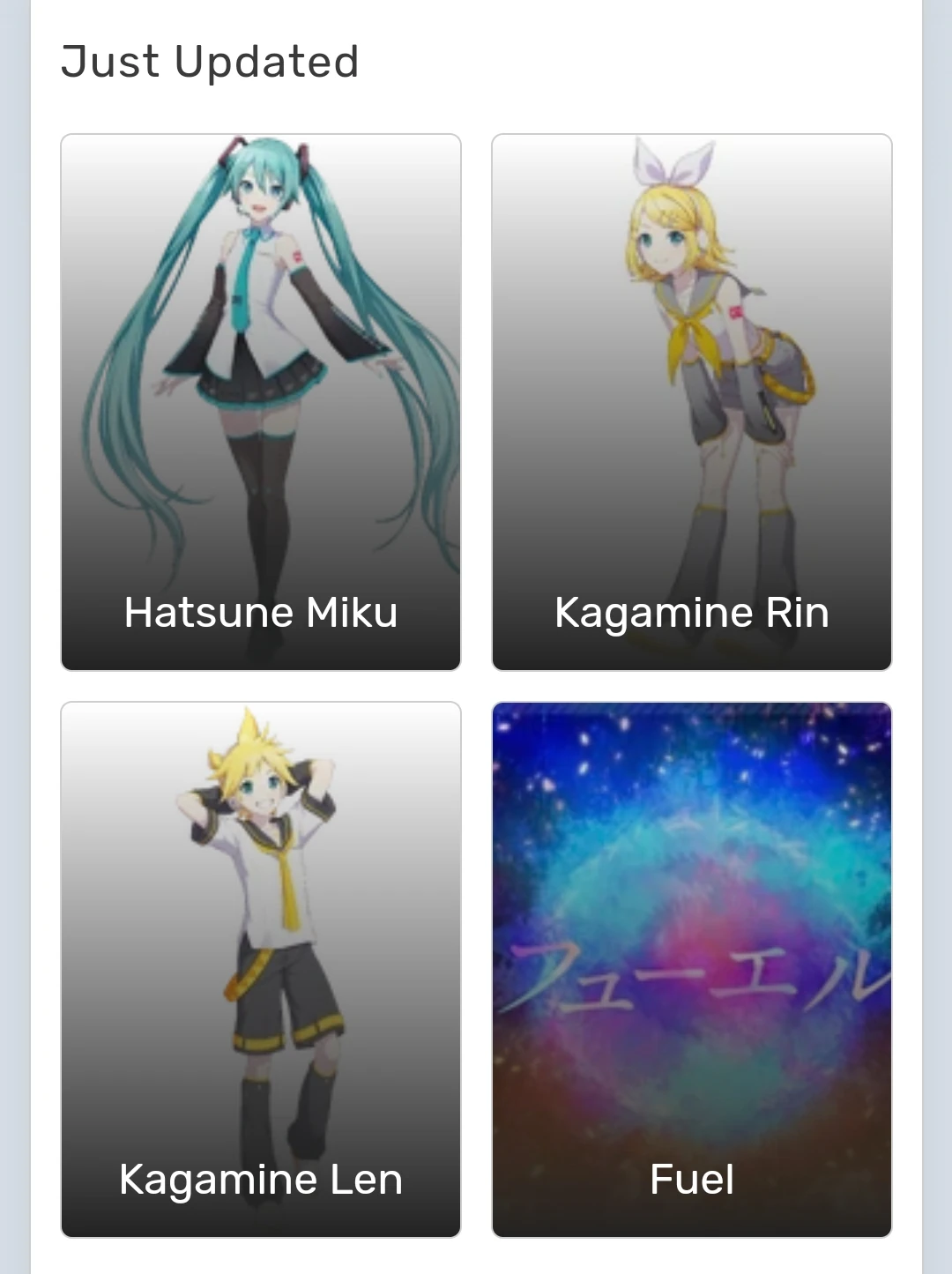View the Fuel card
952x1274 pixels.
coord(691,969)
